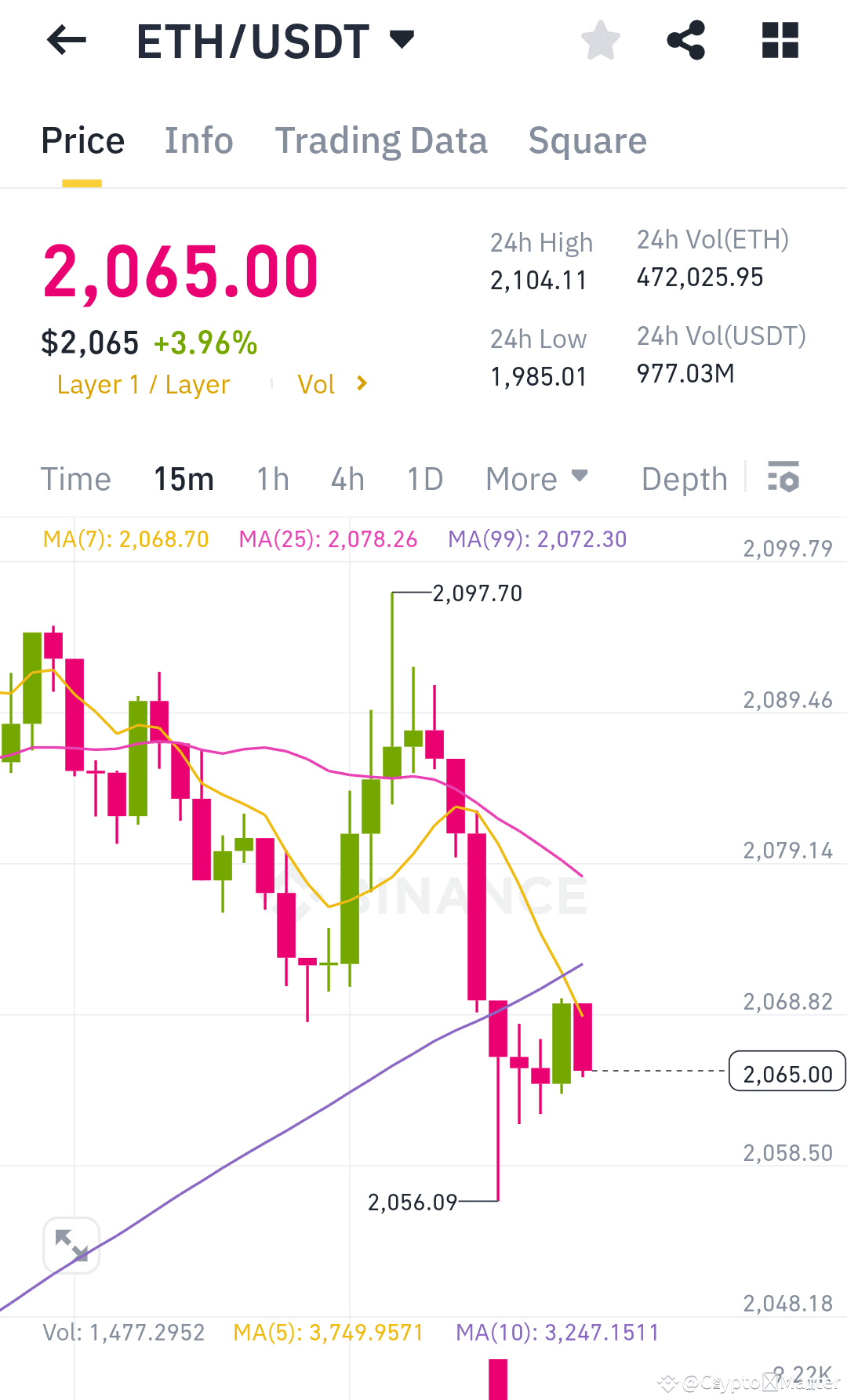Select the MA(7) indicator label
Image resolution: width=847 pixels, height=1400 pixels.
125,539
